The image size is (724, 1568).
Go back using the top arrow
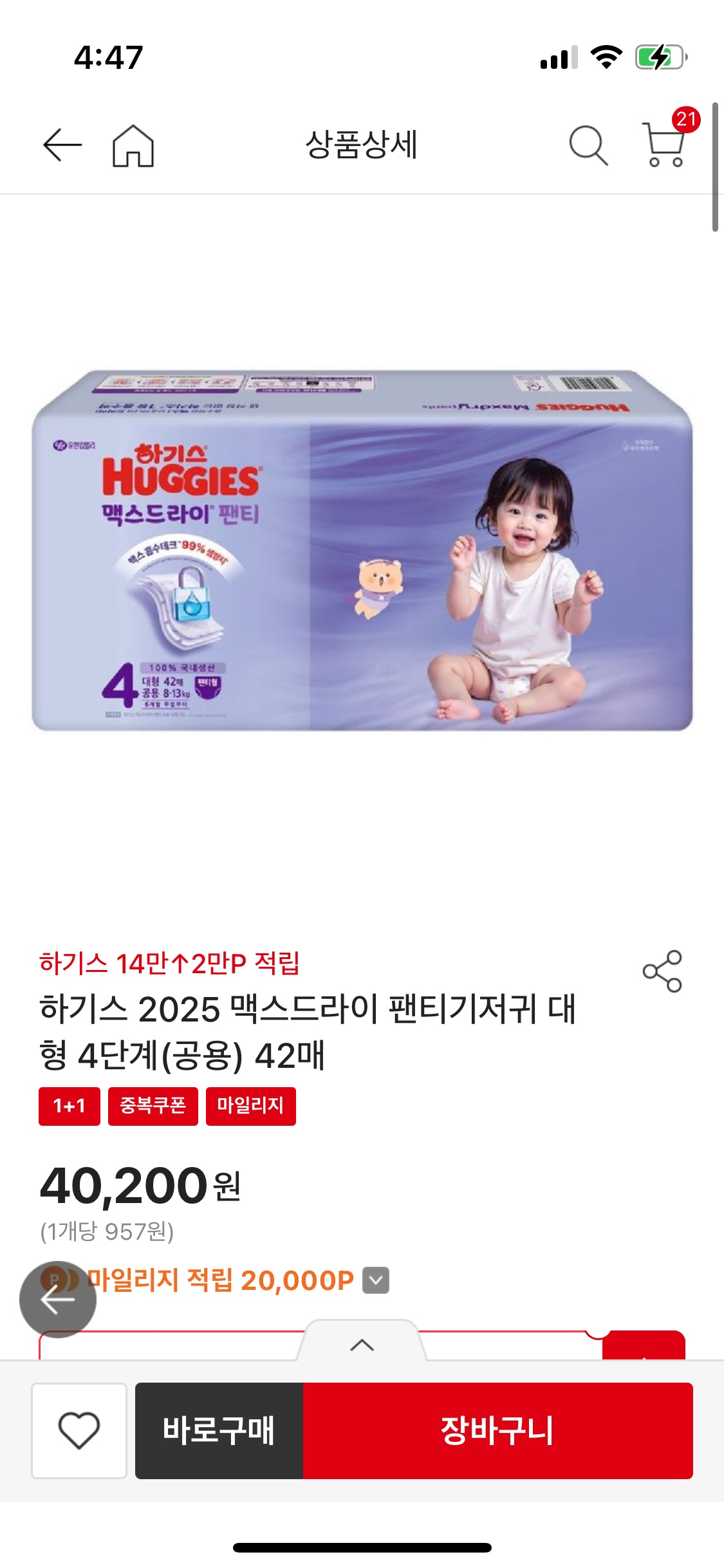62,145
